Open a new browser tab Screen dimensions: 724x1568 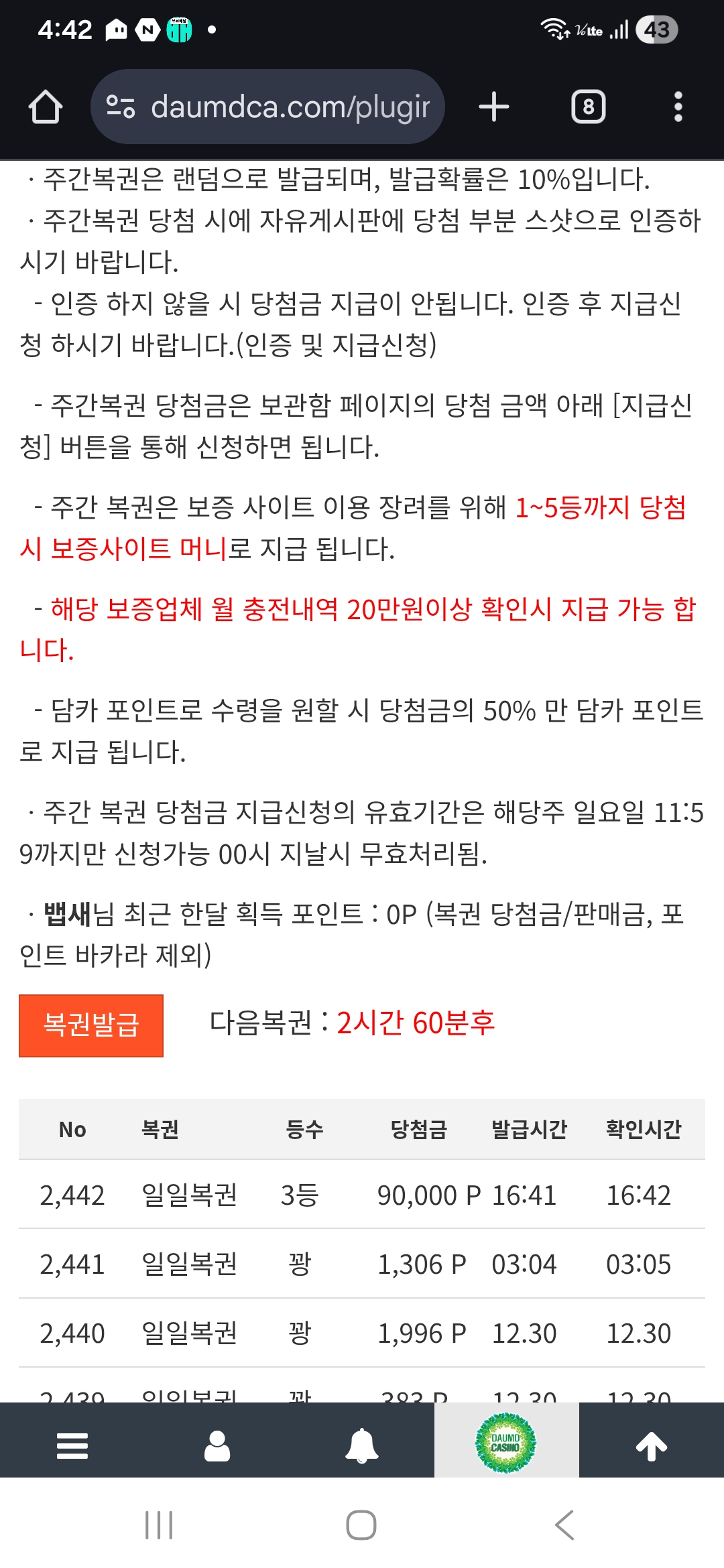[x=494, y=107]
